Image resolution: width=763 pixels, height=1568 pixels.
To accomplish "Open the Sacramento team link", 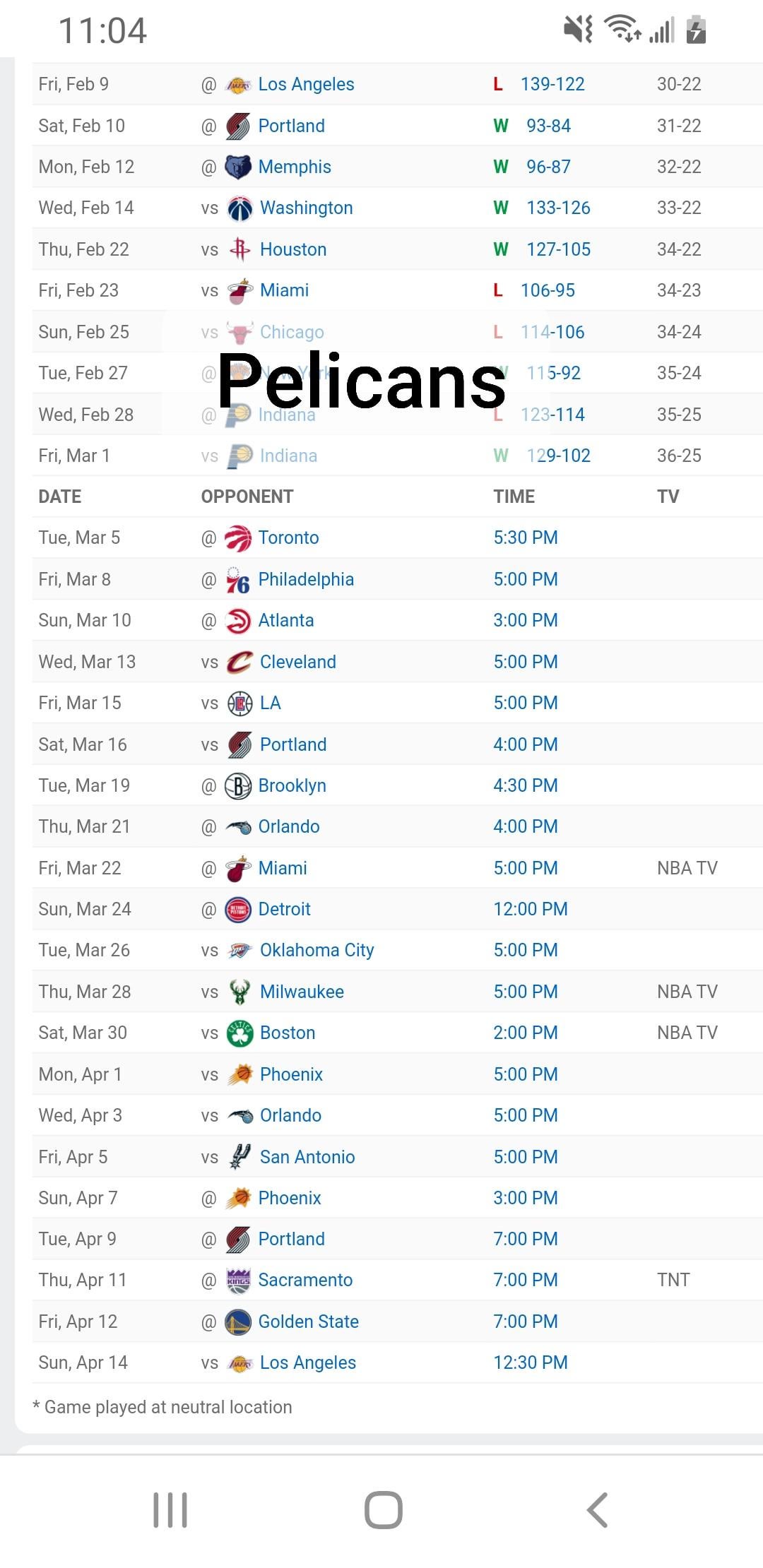I will coord(305,1280).
